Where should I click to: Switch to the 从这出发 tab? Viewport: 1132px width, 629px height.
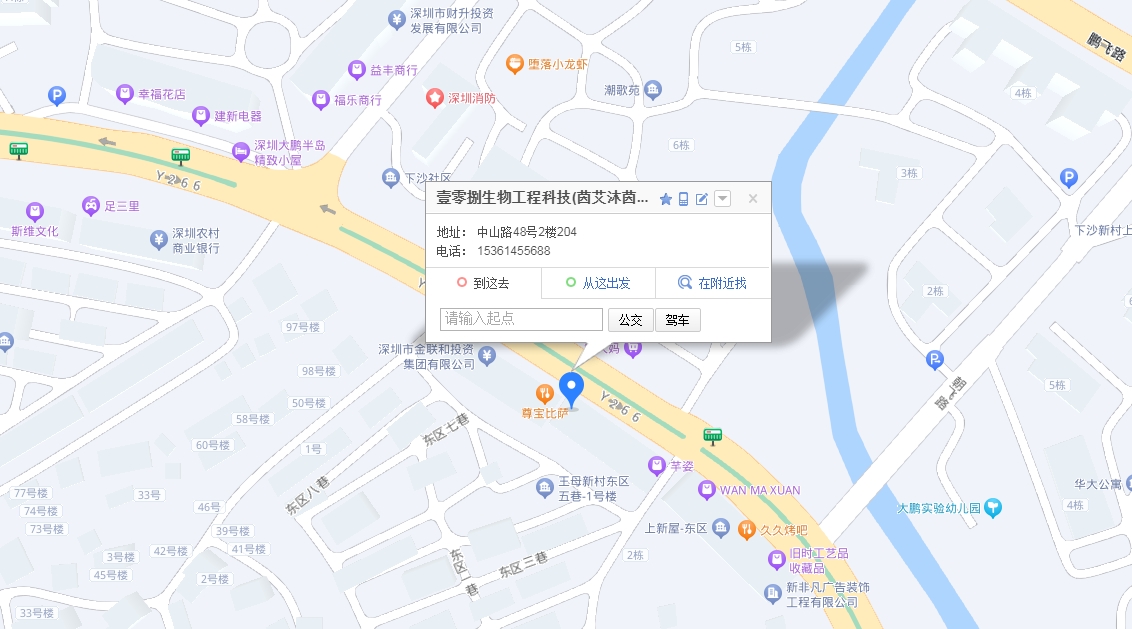598,283
